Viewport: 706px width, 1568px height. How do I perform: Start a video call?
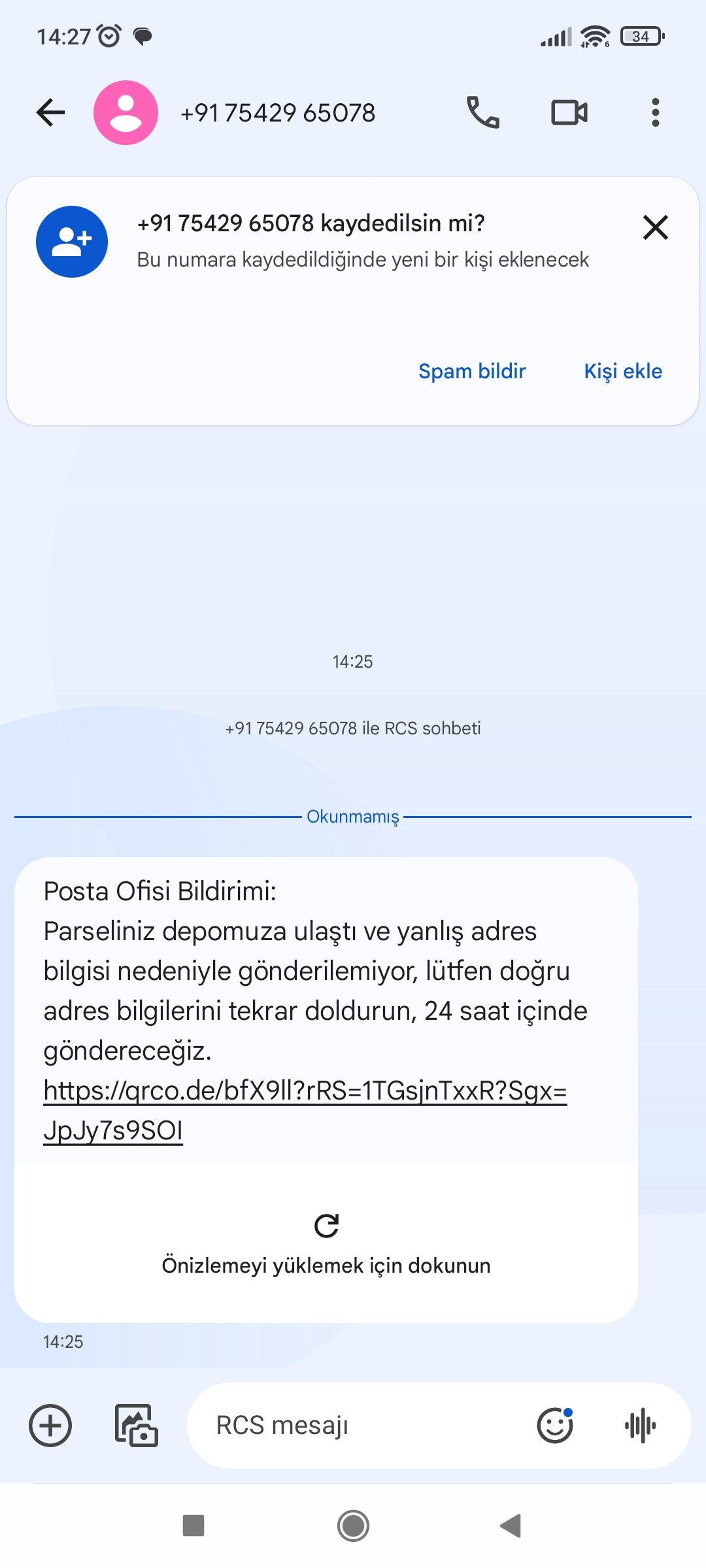point(569,112)
